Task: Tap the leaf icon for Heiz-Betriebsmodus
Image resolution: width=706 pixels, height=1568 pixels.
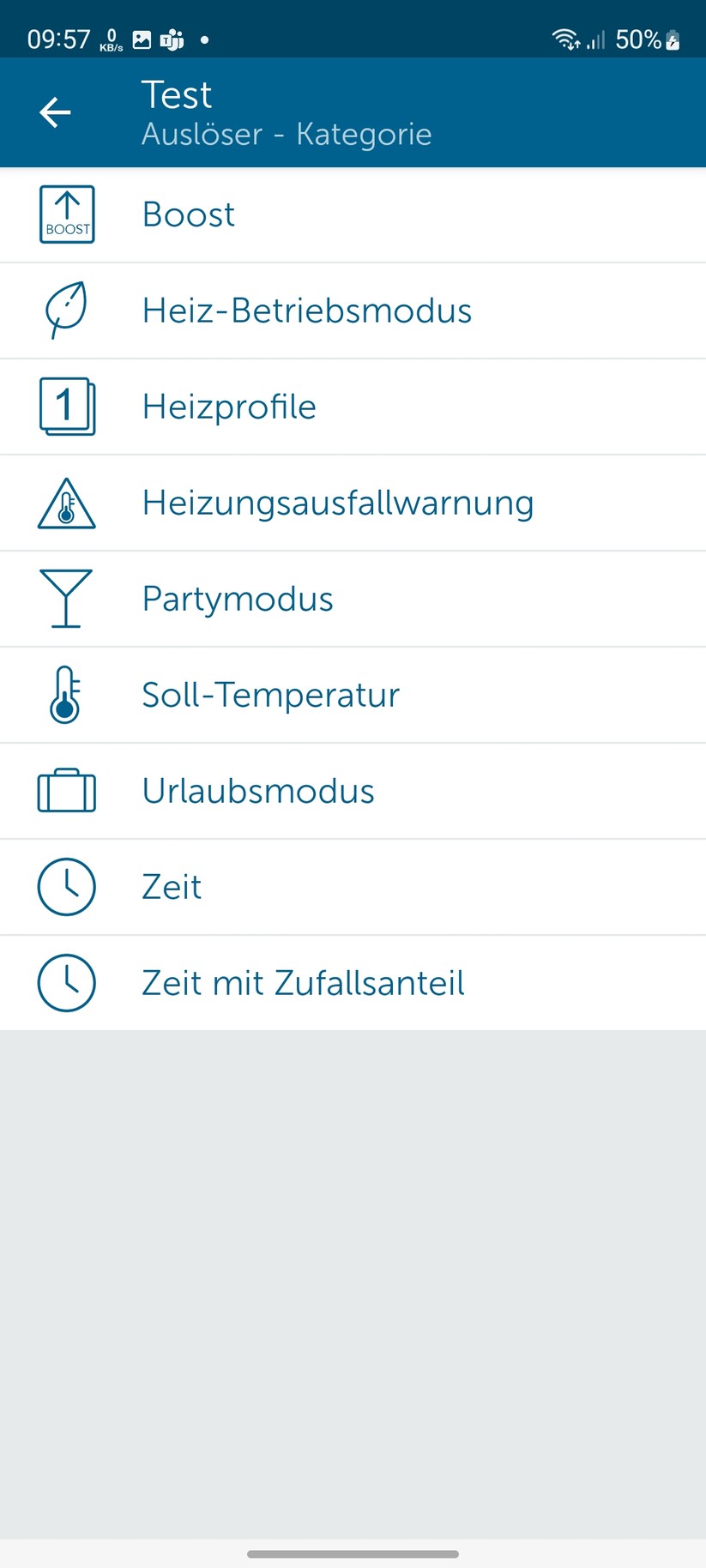Action: pyautogui.click(x=66, y=310)
